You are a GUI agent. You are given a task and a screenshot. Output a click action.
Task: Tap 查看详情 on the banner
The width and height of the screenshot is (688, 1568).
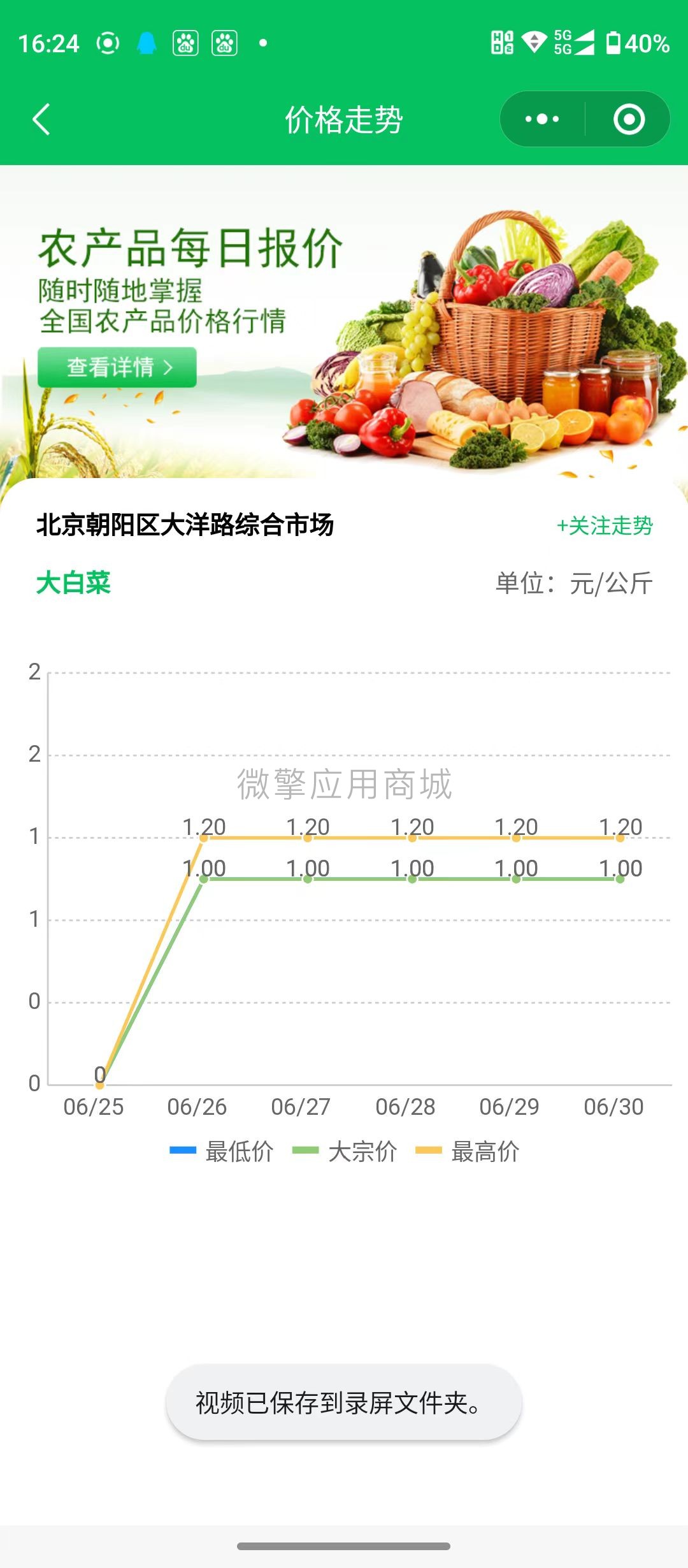click(117, 367)
